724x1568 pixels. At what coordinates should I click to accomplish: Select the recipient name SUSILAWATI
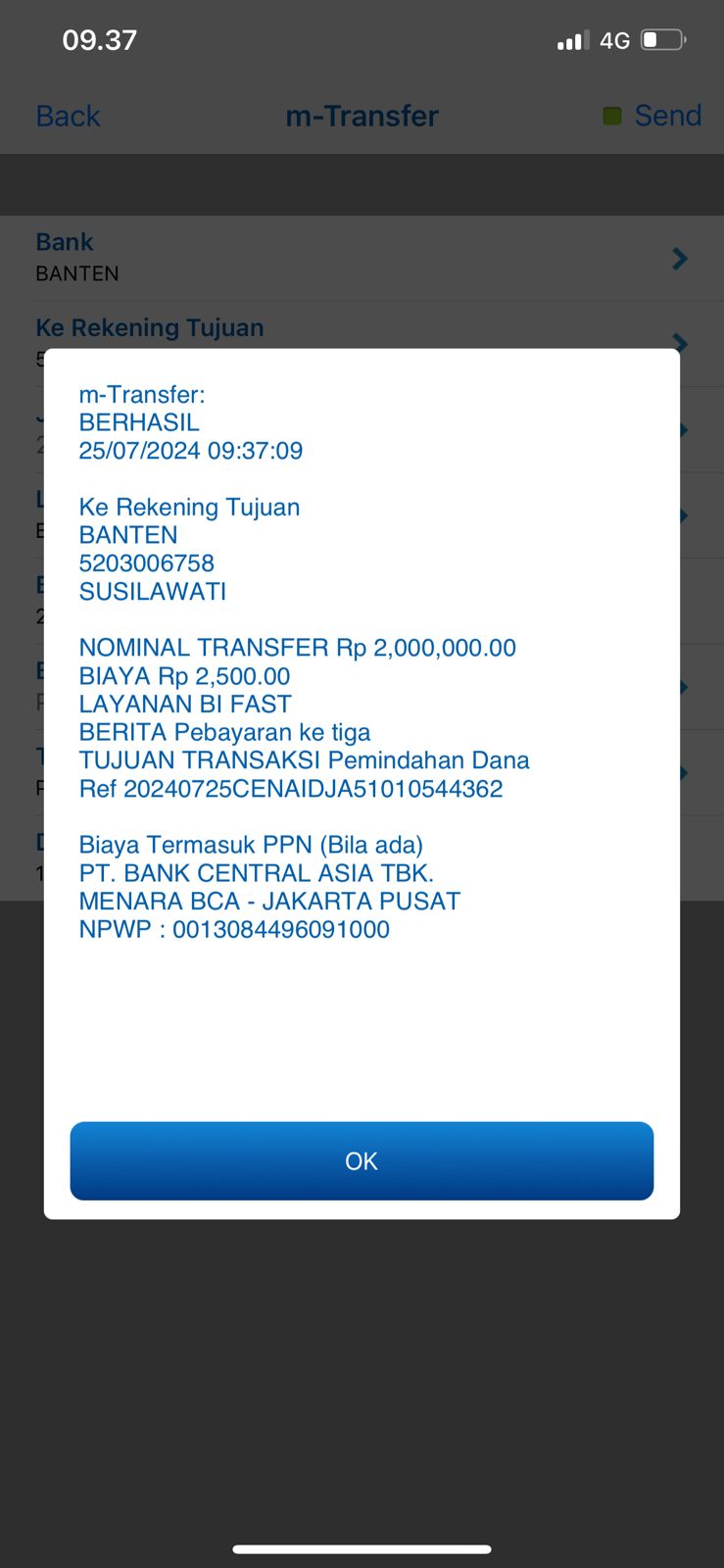pos(152,591)
